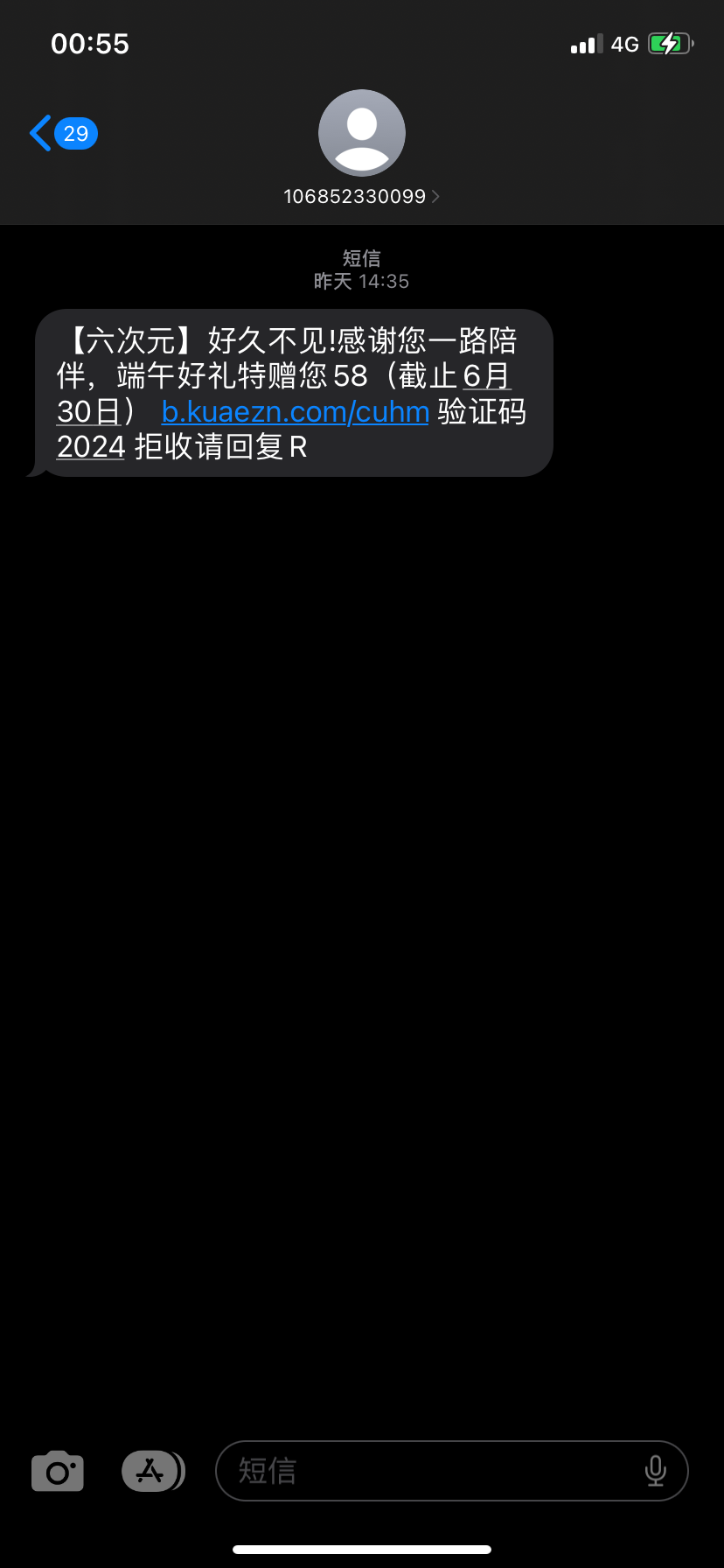Start voice dictation with the microphone
Image resolution: width=724 pixels, height=1568 pixels.
tap(655, 1471)
